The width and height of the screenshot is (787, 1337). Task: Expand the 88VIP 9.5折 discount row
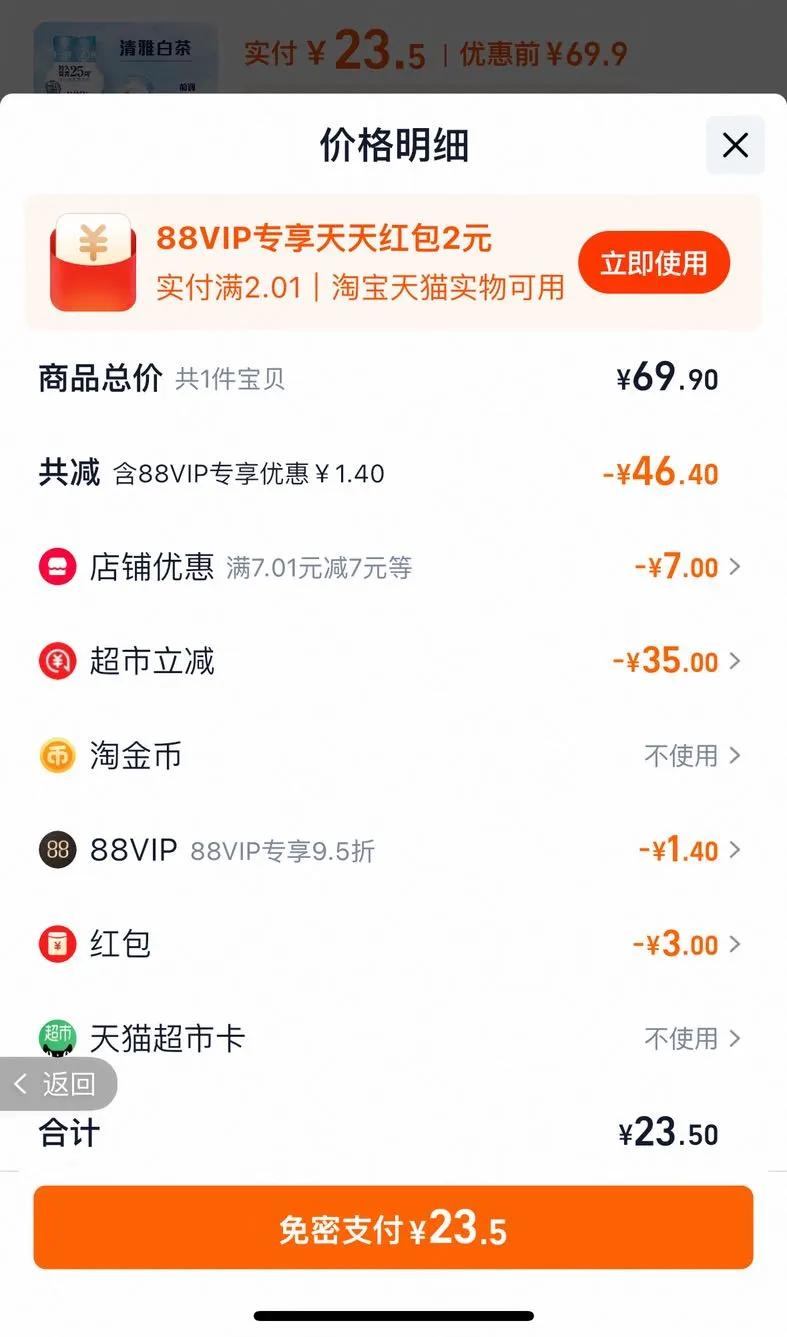390,851
